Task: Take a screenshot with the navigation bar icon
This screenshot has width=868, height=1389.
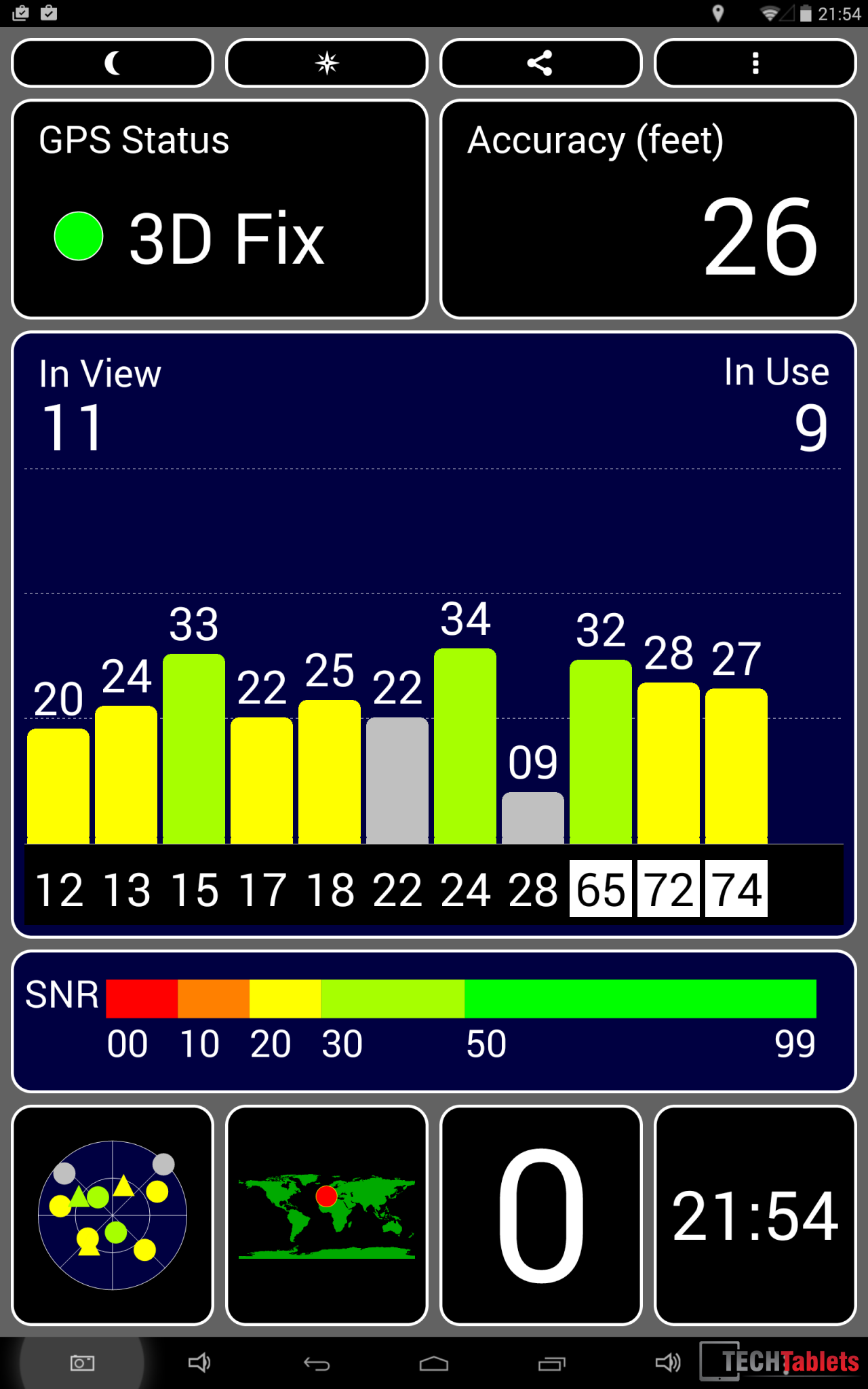Action: (82, 1363)
